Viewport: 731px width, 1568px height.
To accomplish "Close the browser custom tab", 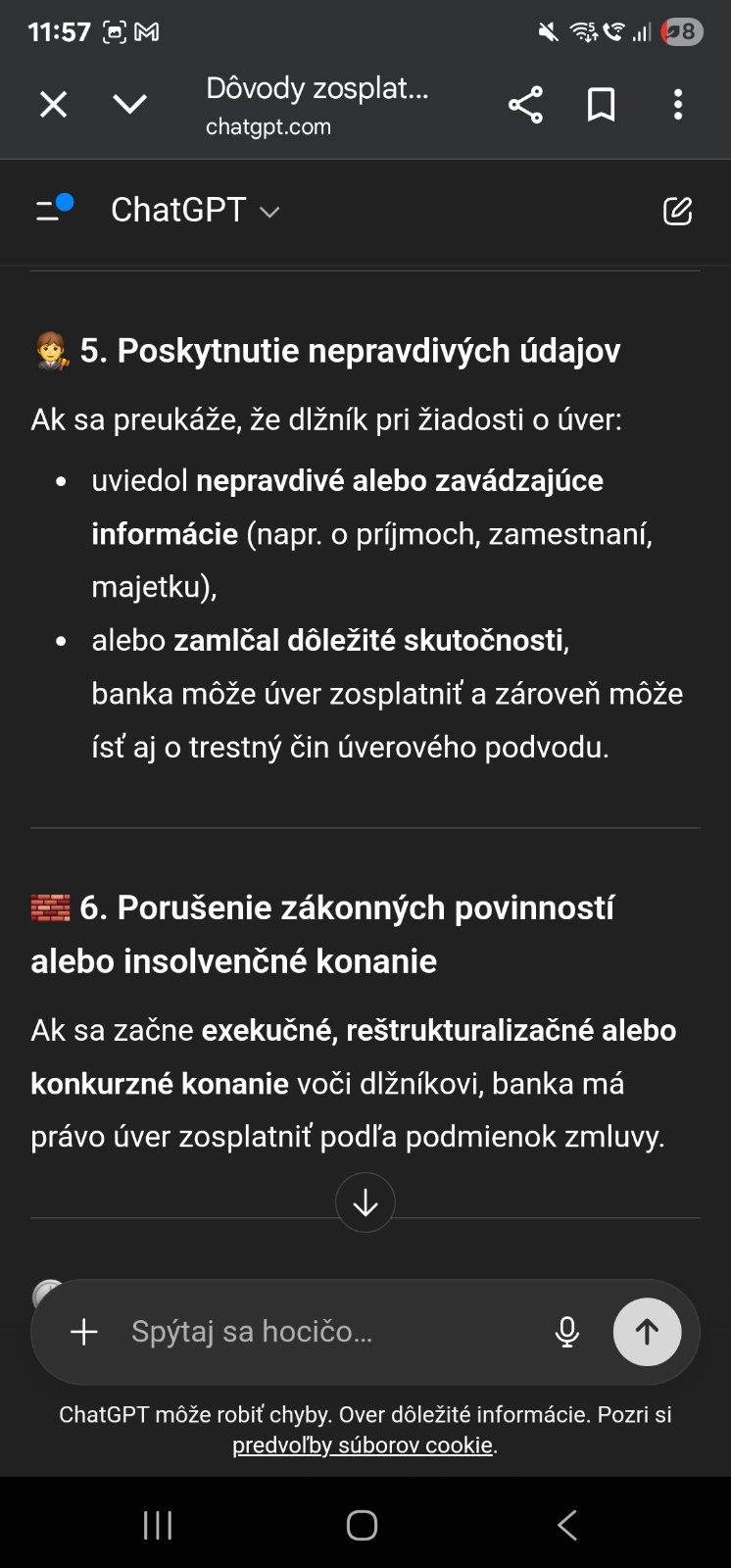I will (x=53, y=104).
